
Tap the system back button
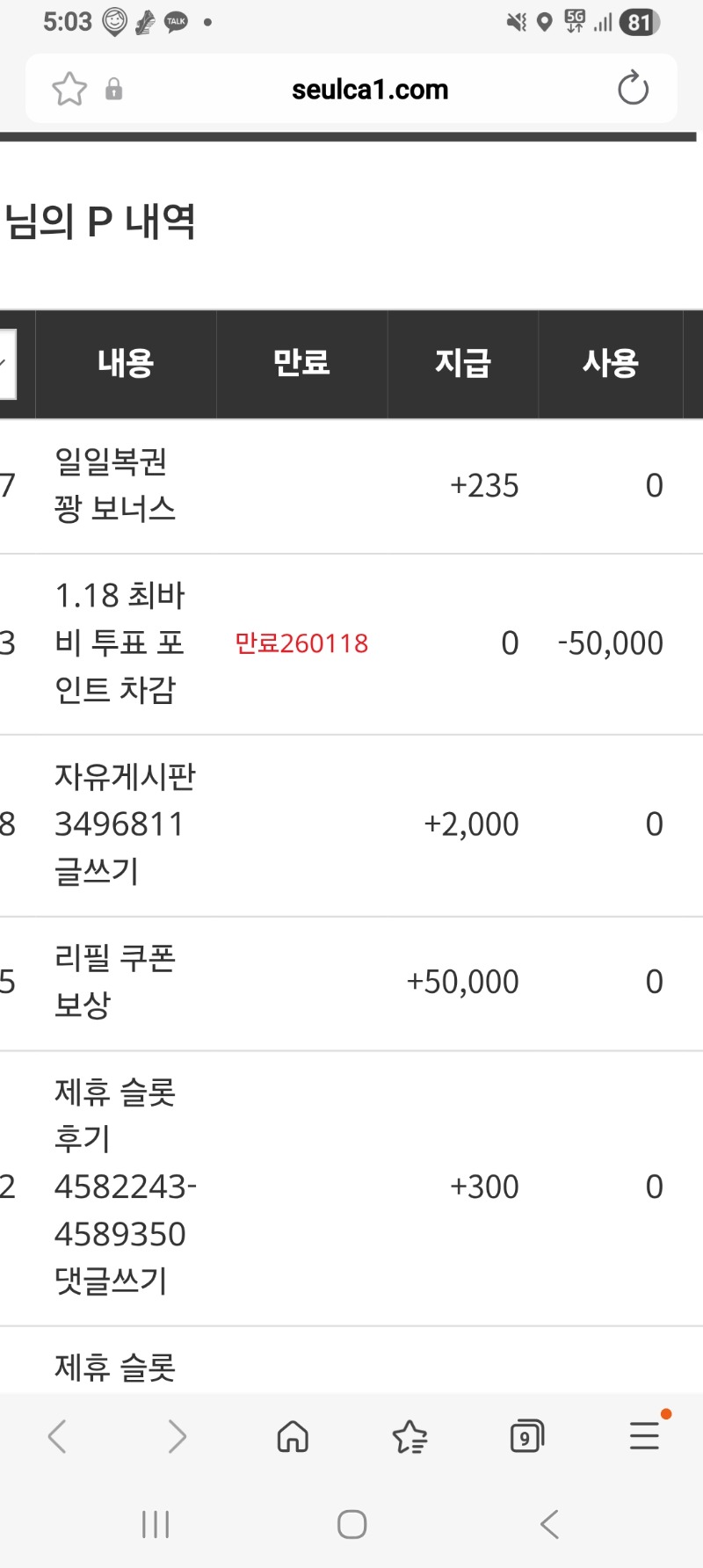(550, 1524)
